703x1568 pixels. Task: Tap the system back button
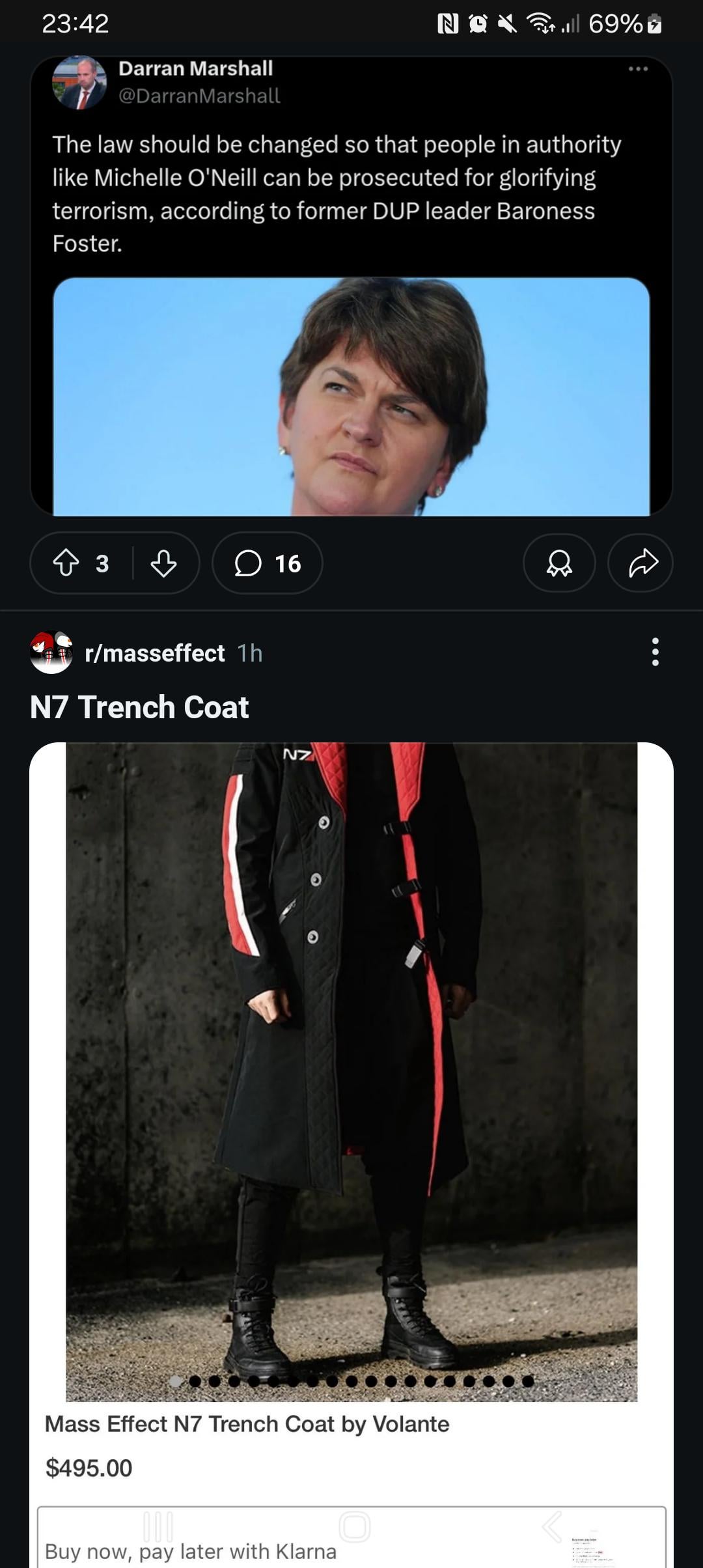[552, 1526]
